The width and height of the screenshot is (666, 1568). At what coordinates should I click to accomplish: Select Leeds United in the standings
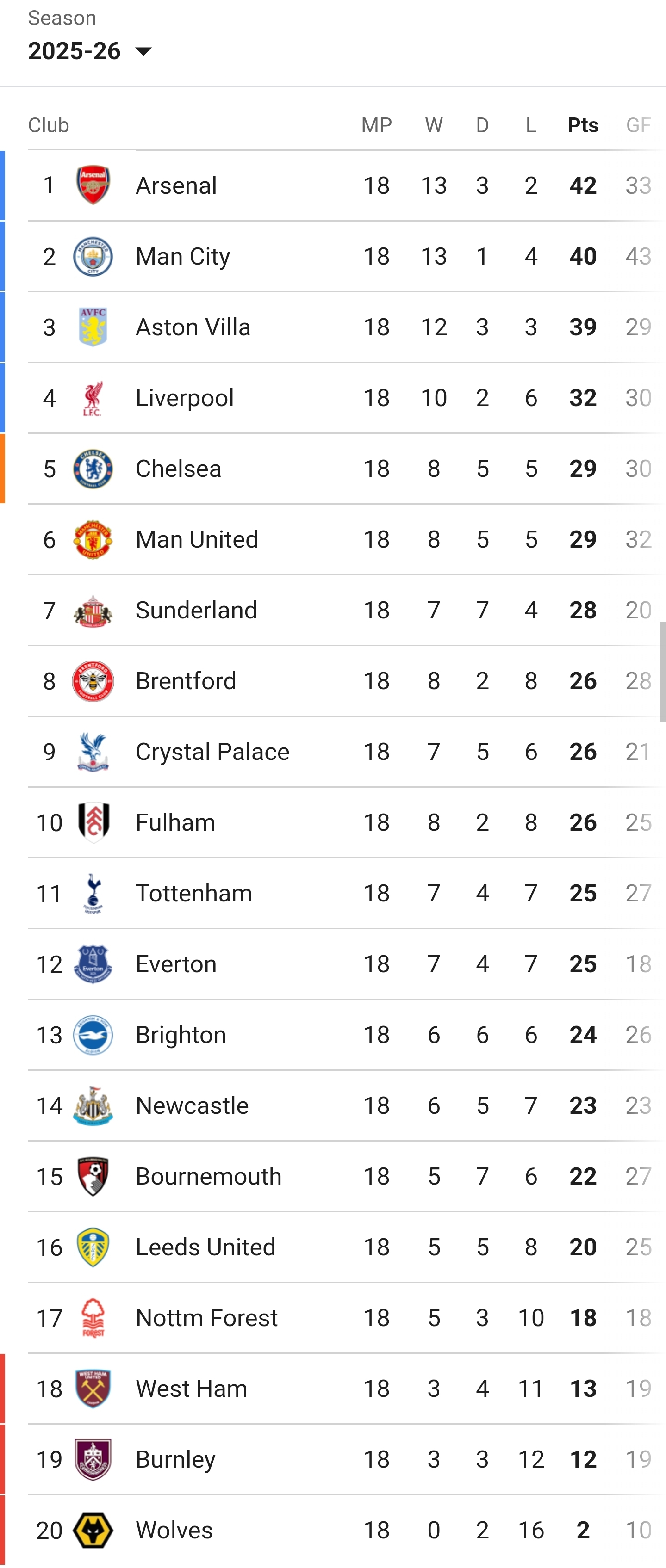(205, 1247)
